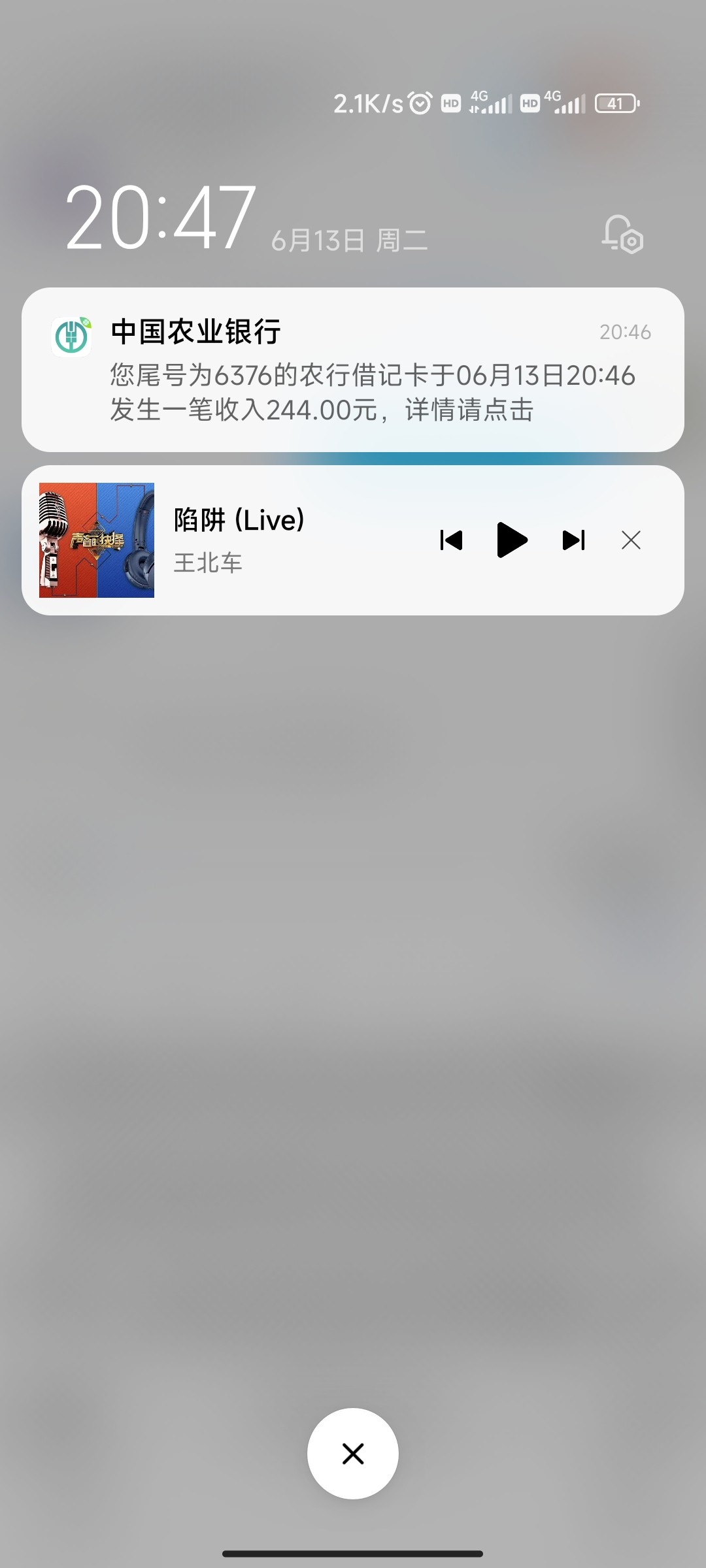Open the 陷阱 (Live) album cover
This screenshot has height=1568, width=706.
(97, 540)
